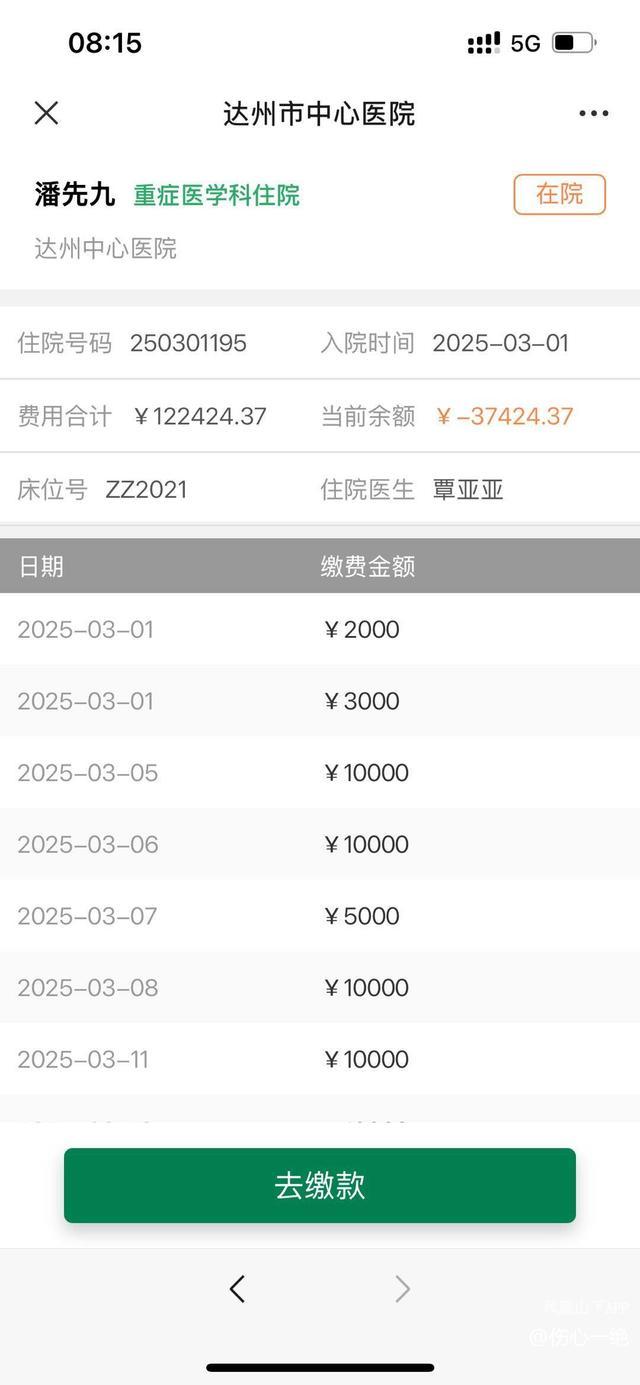
Task: Open the three-dot overflow menu
Action: pyautogui.click(x=593, y=113)
